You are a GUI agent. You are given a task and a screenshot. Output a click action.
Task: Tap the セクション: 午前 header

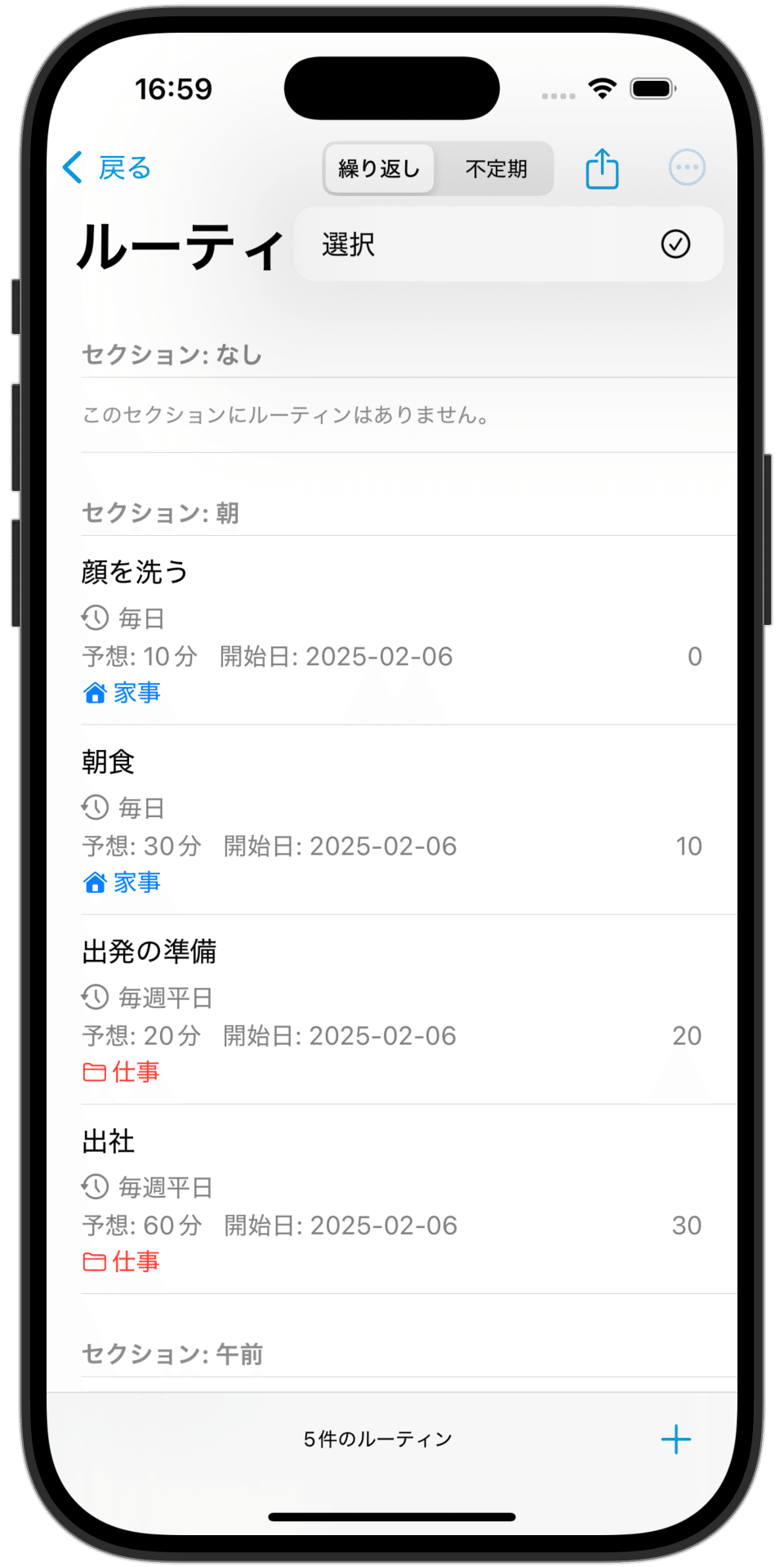[x=171, y=1354]
